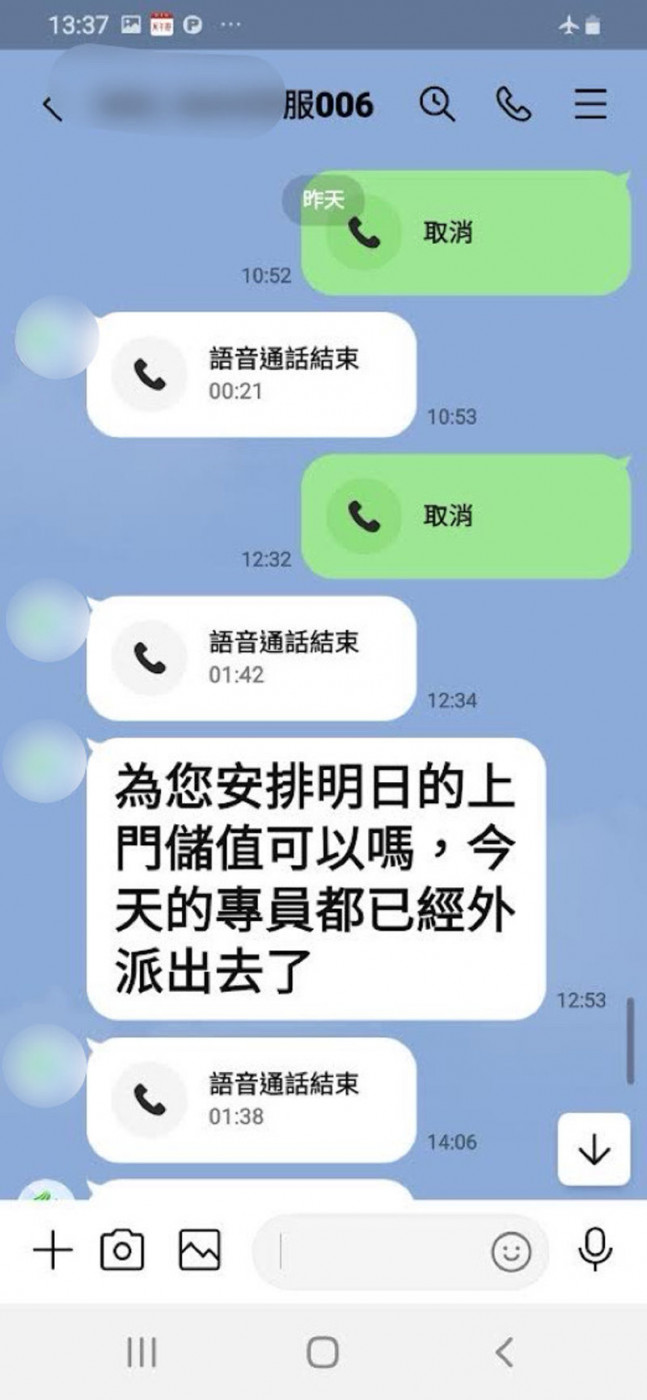Image resolution: width=647 pixels, height=1400 pixels.
Task: Open the system recent apps view
Action: [x=142, y=1353]
